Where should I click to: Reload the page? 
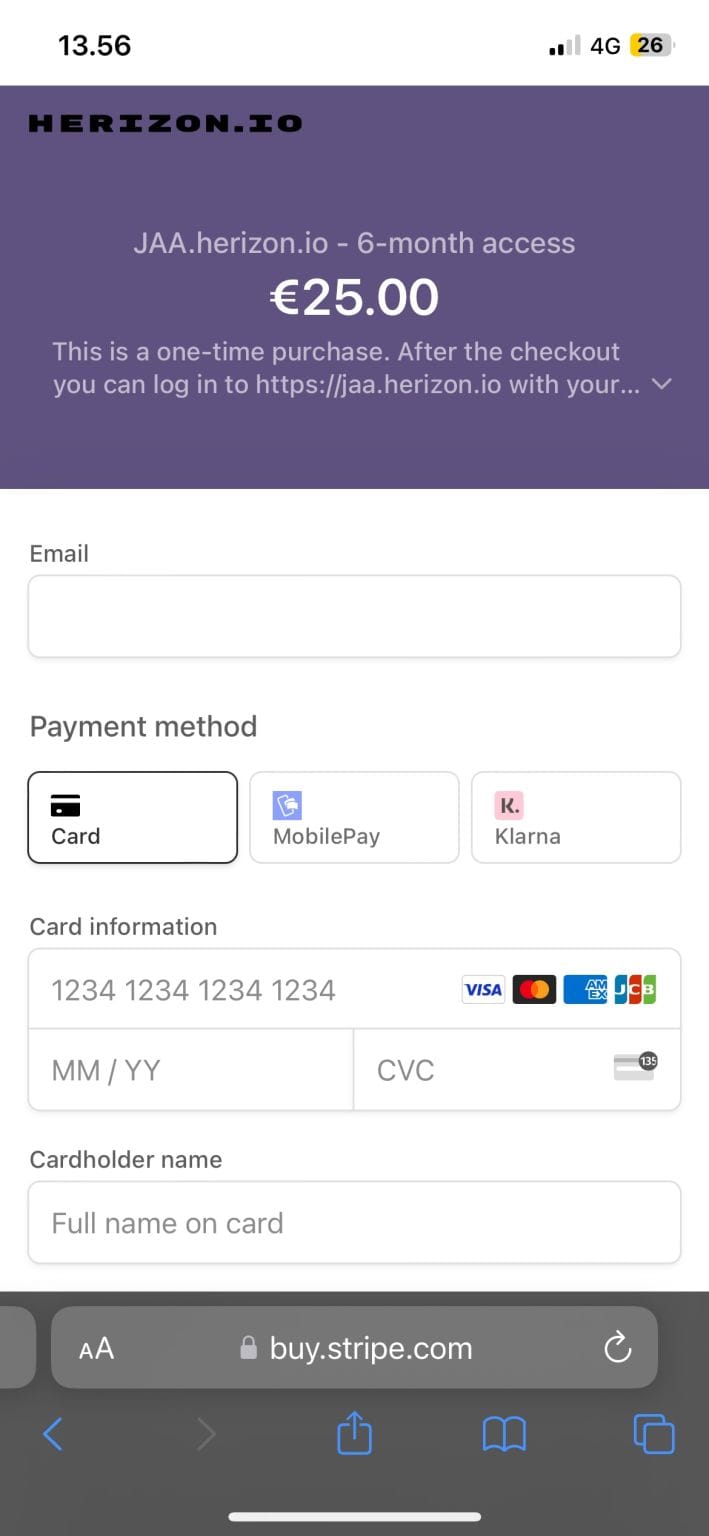coord(618,1347)
